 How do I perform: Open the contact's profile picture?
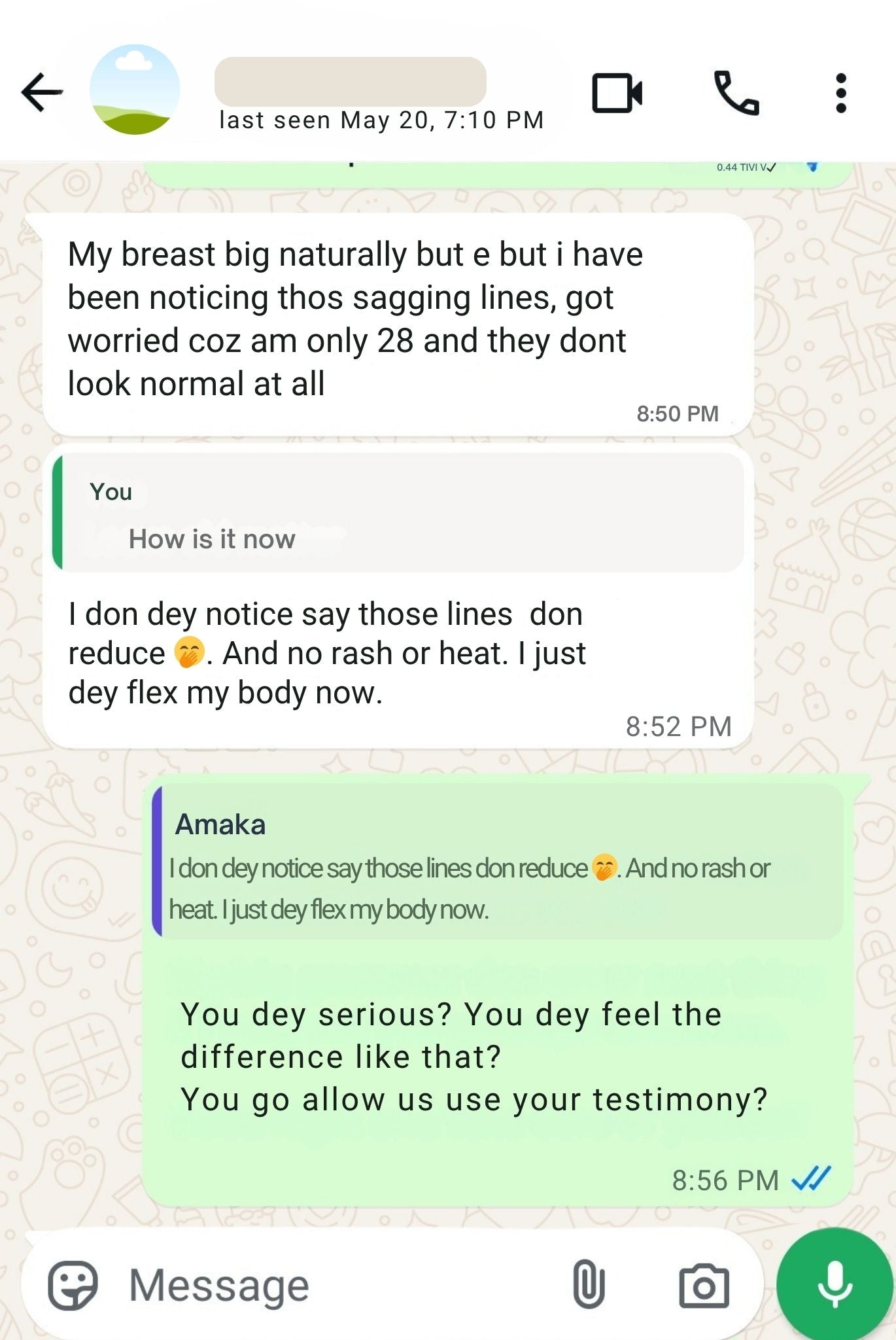pos(135,90)
